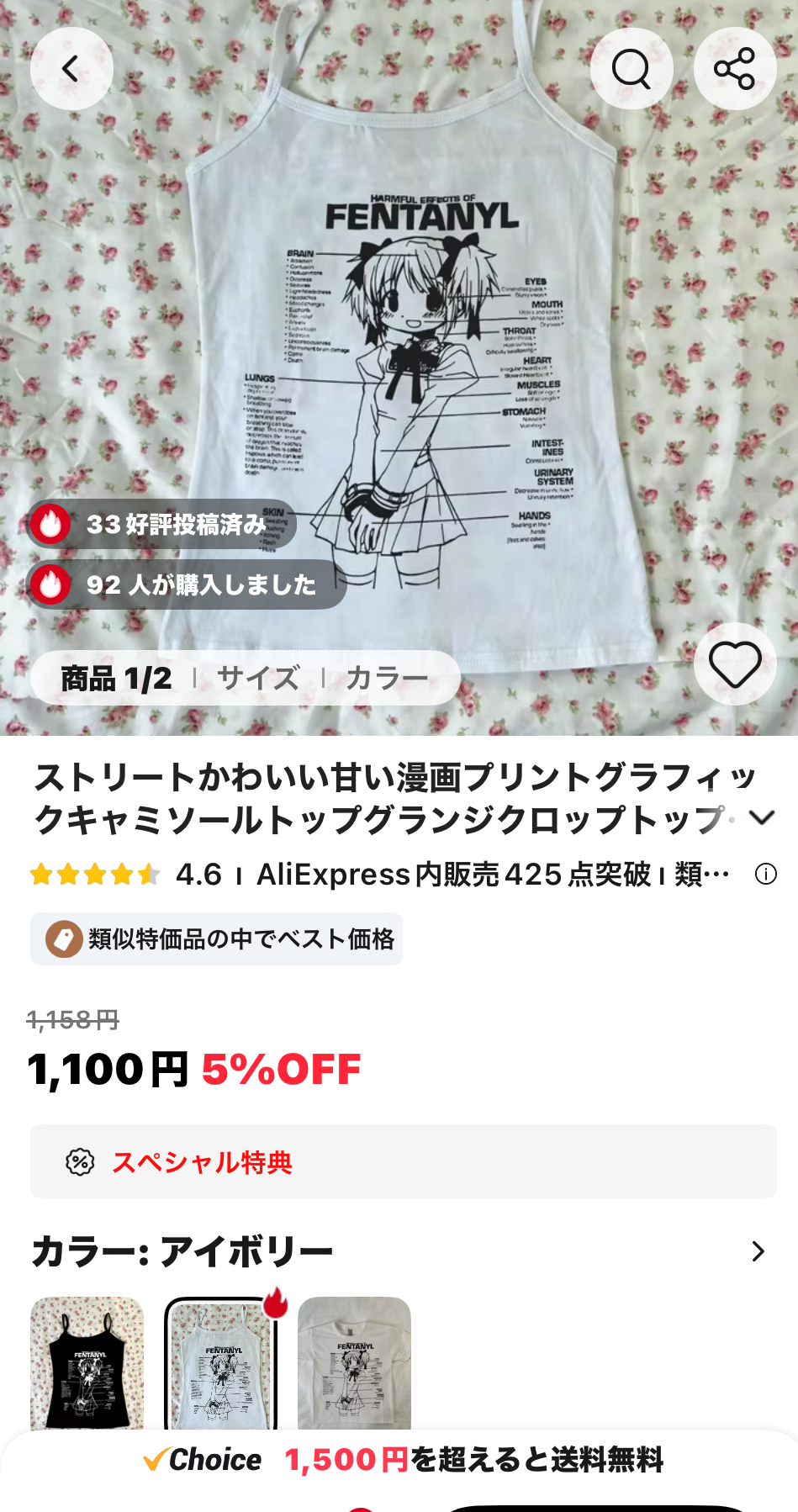Open the search magnifier icon
798x1512 pixels.
631,69
